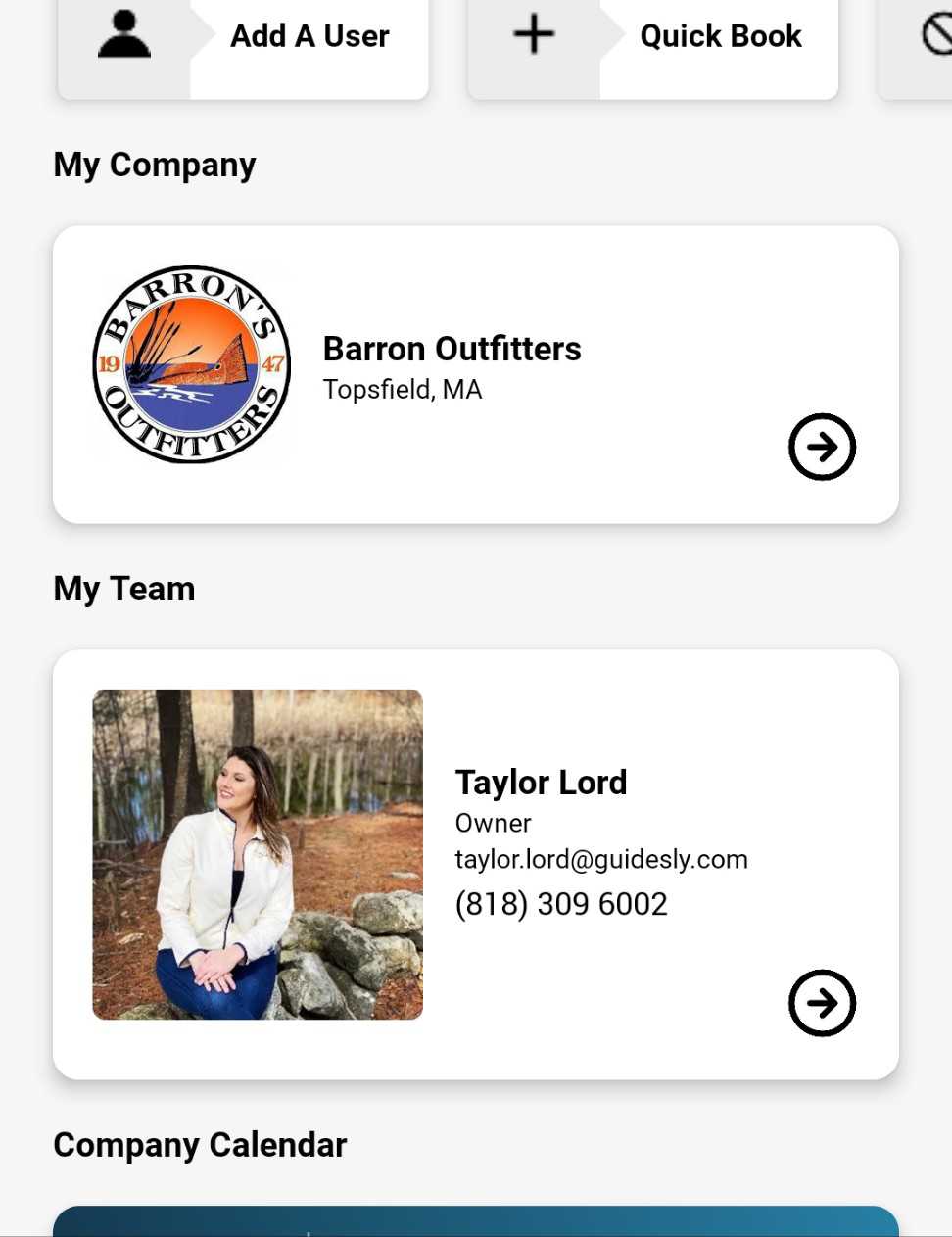Screen dimensions: 952x1237
Task: Start a Quick Book
Action: coord(652,39)
